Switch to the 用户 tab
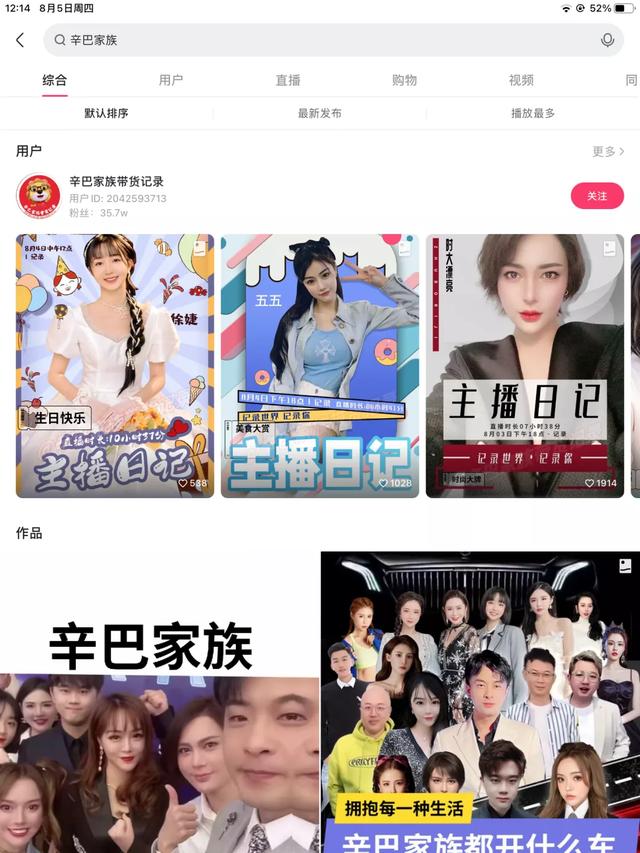The image size is (640, 853). coord(171,80)
